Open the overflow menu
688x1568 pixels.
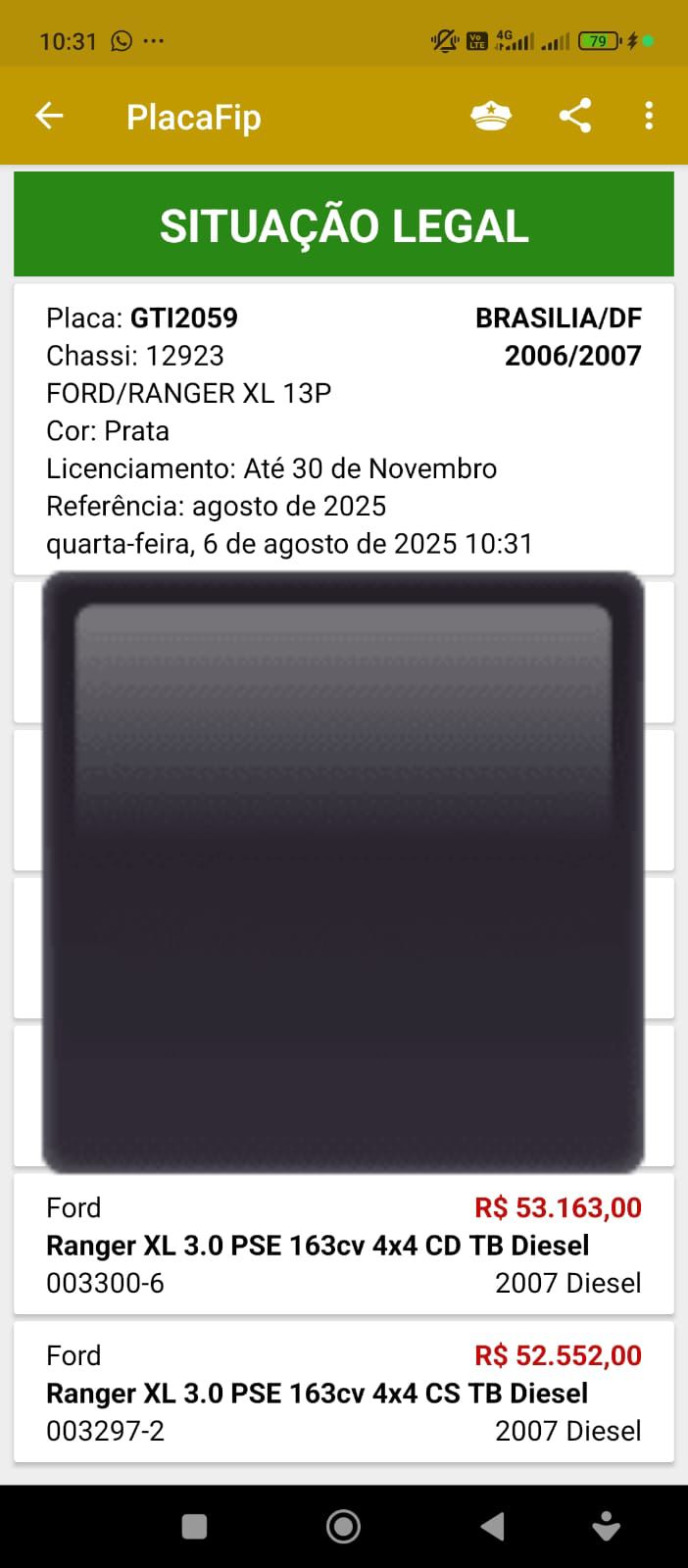(649, 117)
